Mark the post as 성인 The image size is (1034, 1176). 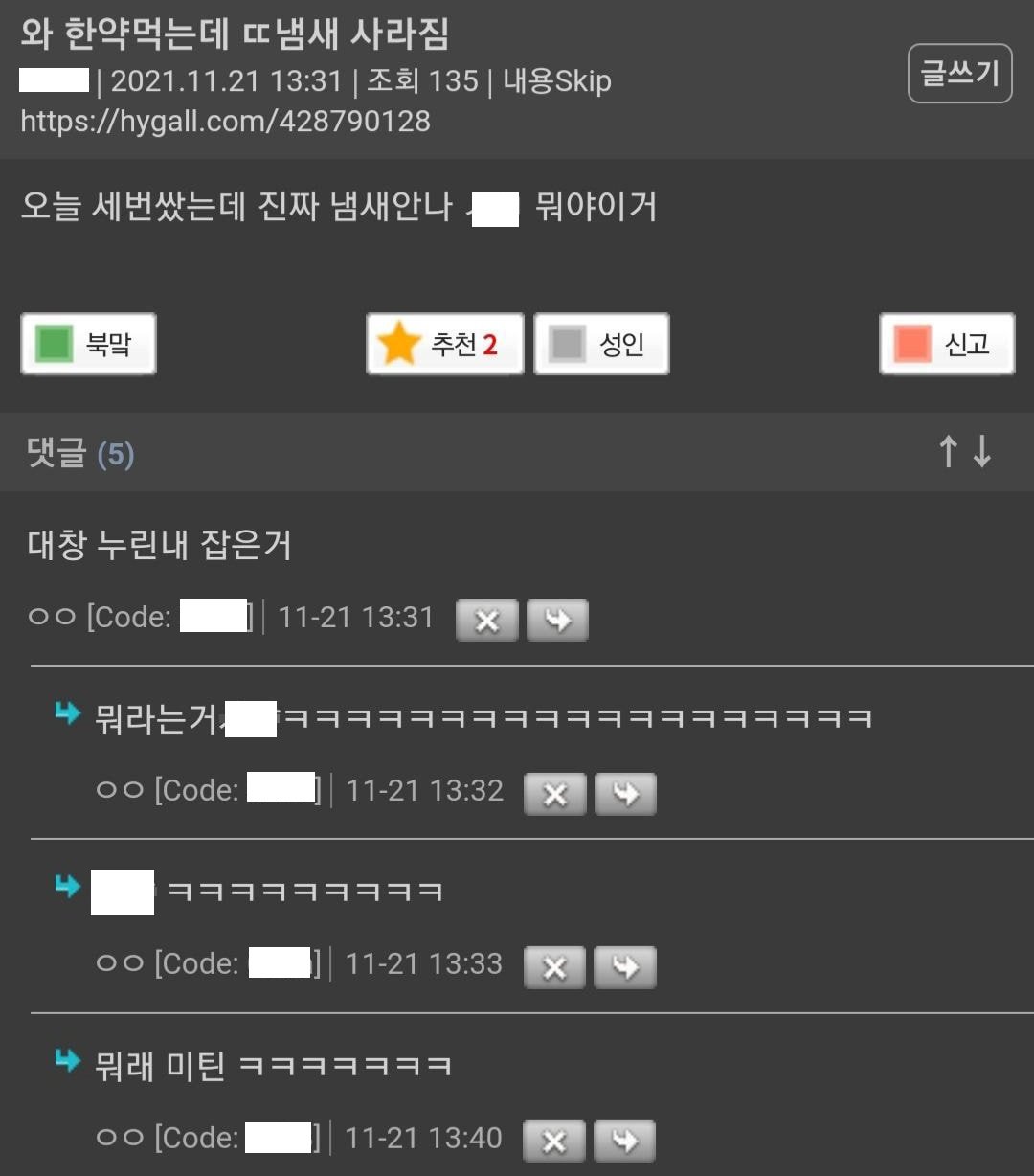(601, 344)
